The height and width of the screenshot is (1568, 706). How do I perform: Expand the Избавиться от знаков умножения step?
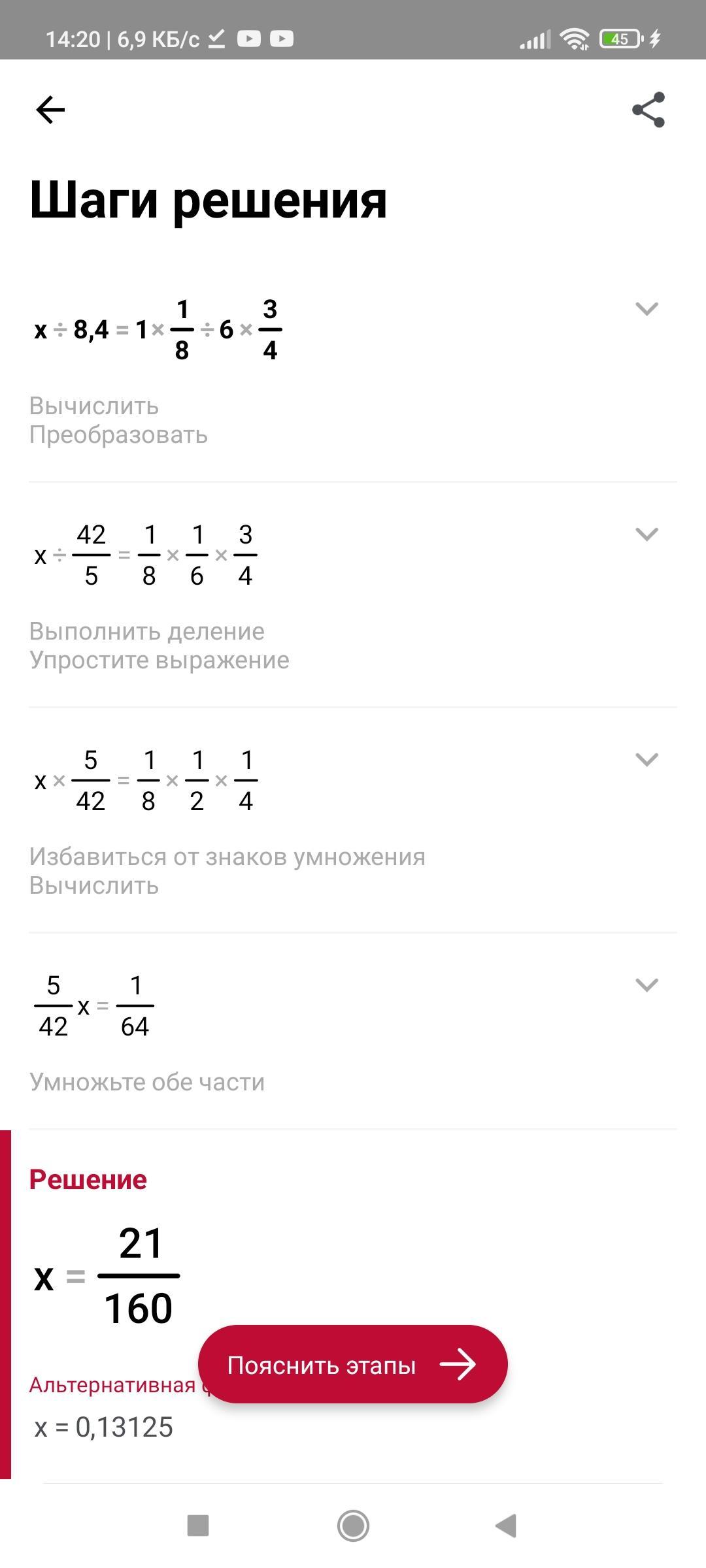tap(647, 759)
